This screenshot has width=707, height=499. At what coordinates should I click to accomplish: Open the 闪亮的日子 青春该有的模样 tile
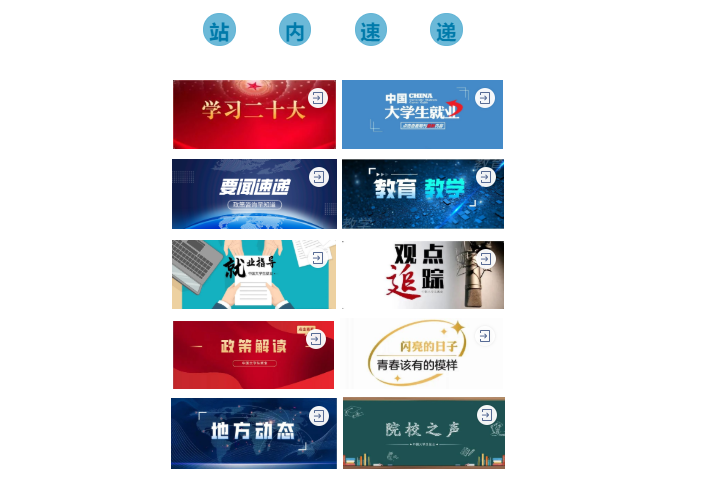(422, 354)
